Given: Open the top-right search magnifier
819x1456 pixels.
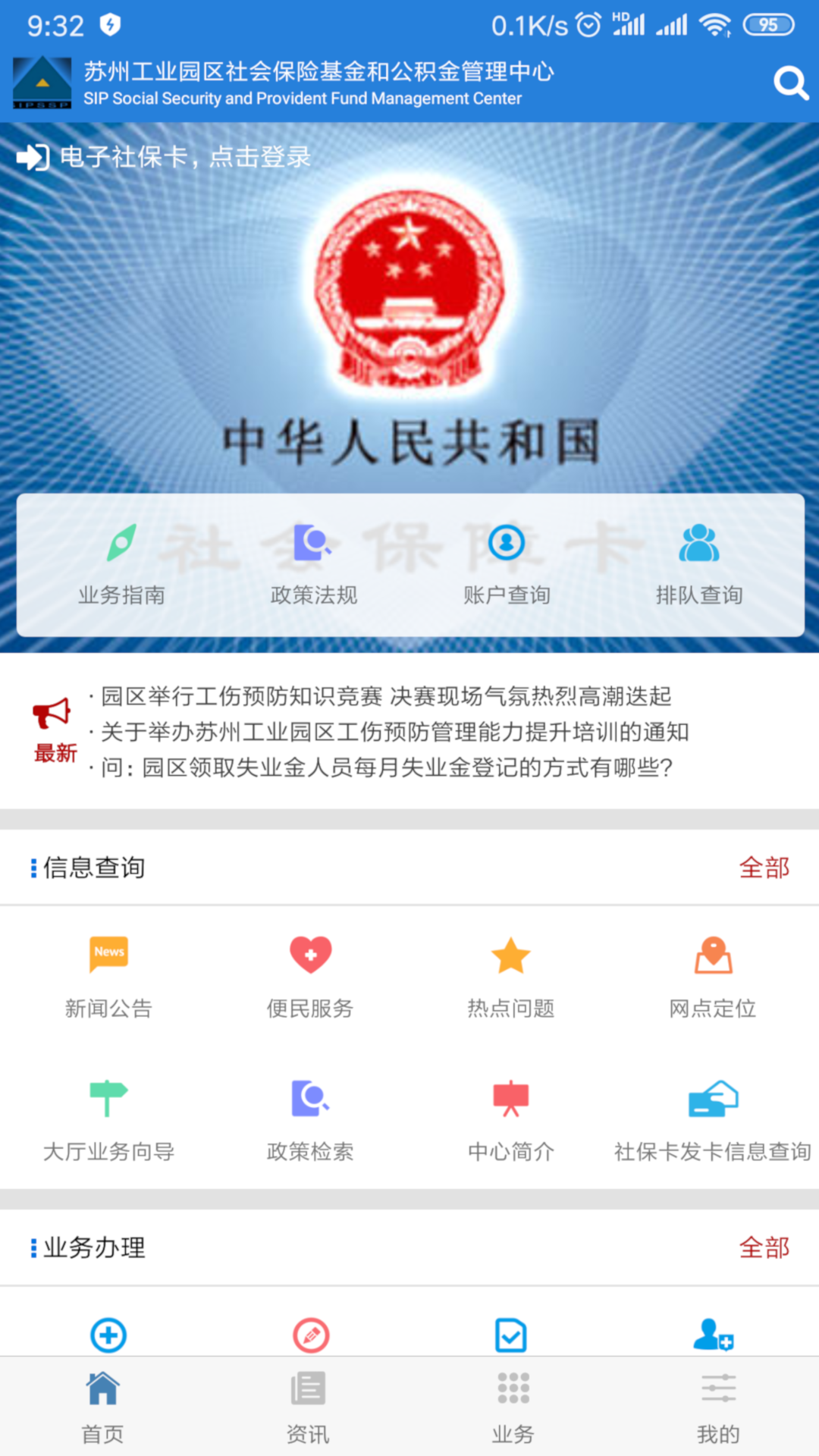Looking at the screenshot, I should [791, 83].
